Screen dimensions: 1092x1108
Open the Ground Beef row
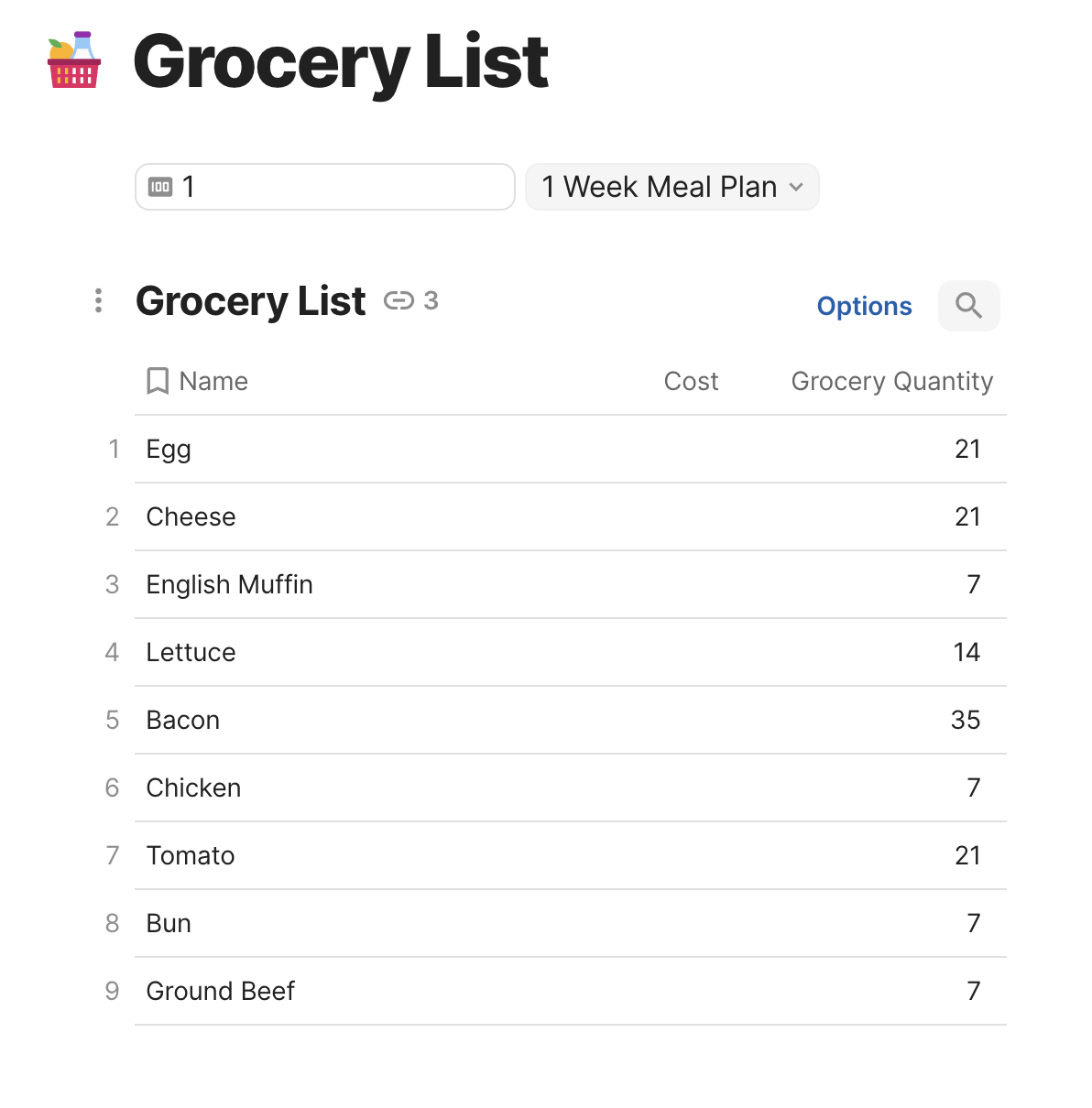point(221,992)
